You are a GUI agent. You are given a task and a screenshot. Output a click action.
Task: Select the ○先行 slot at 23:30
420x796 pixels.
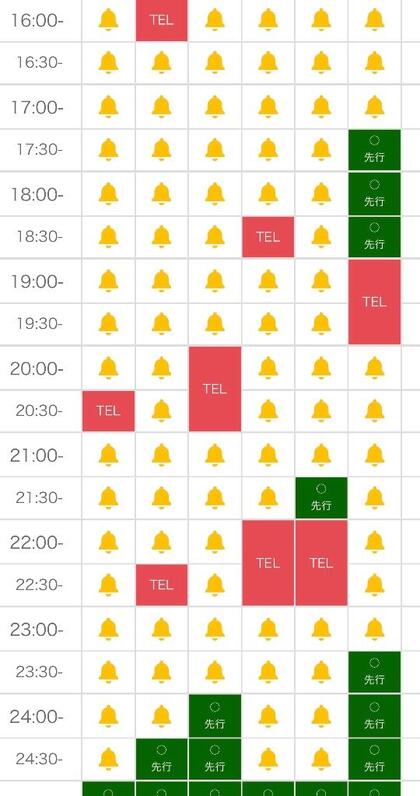[374, 672]
